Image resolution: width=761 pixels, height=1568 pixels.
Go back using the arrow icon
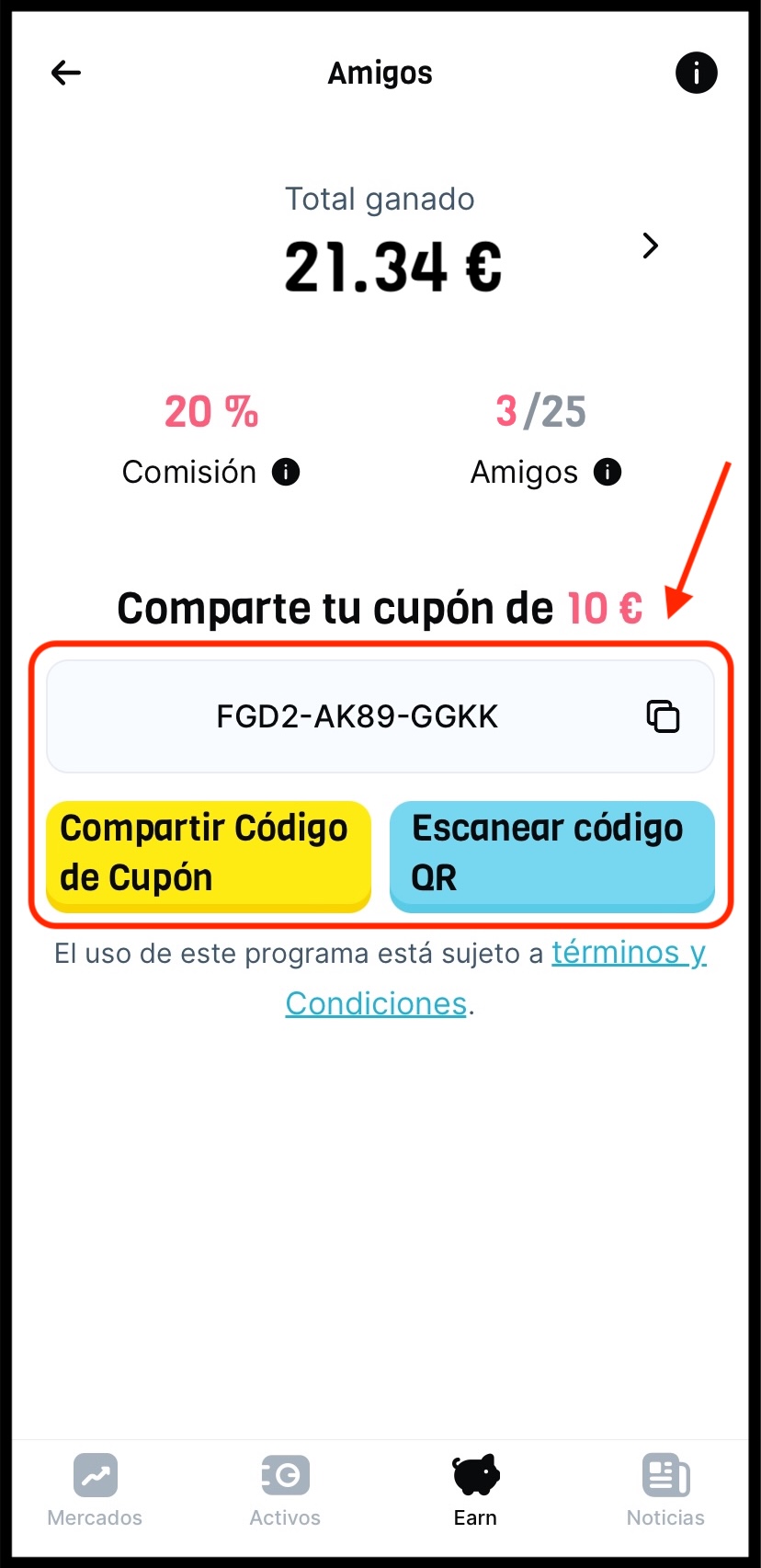coord(66,73)
